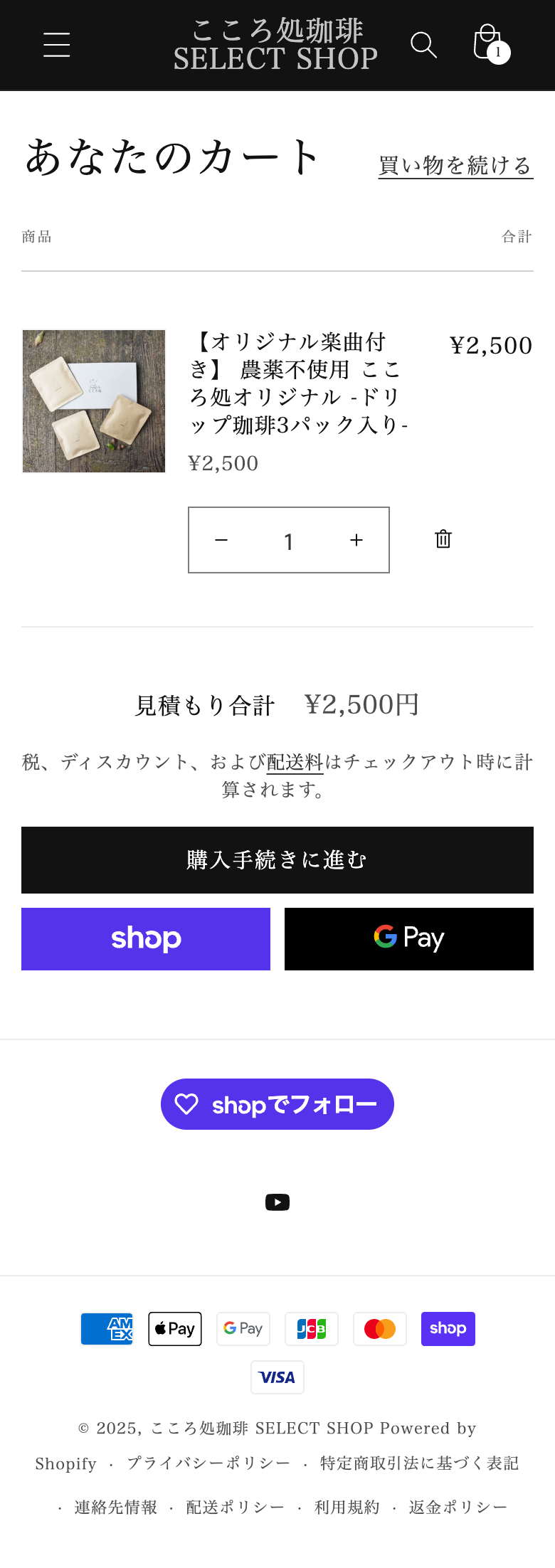Open the YouTube channel icon
The width and height of the screenshot is (555, 1568).
[277, 1202]
